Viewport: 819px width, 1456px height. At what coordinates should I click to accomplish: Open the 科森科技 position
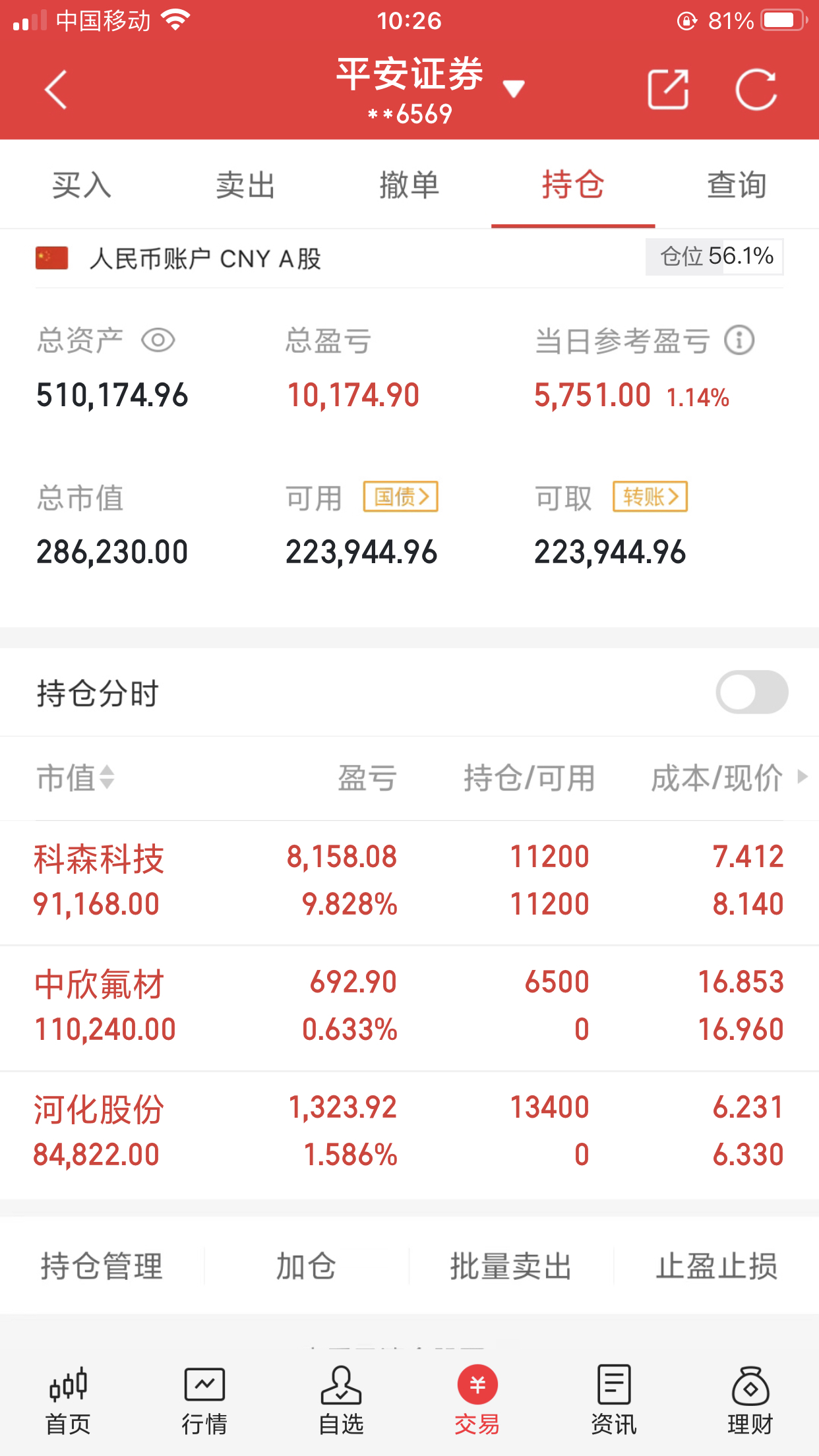pos(409,882)
